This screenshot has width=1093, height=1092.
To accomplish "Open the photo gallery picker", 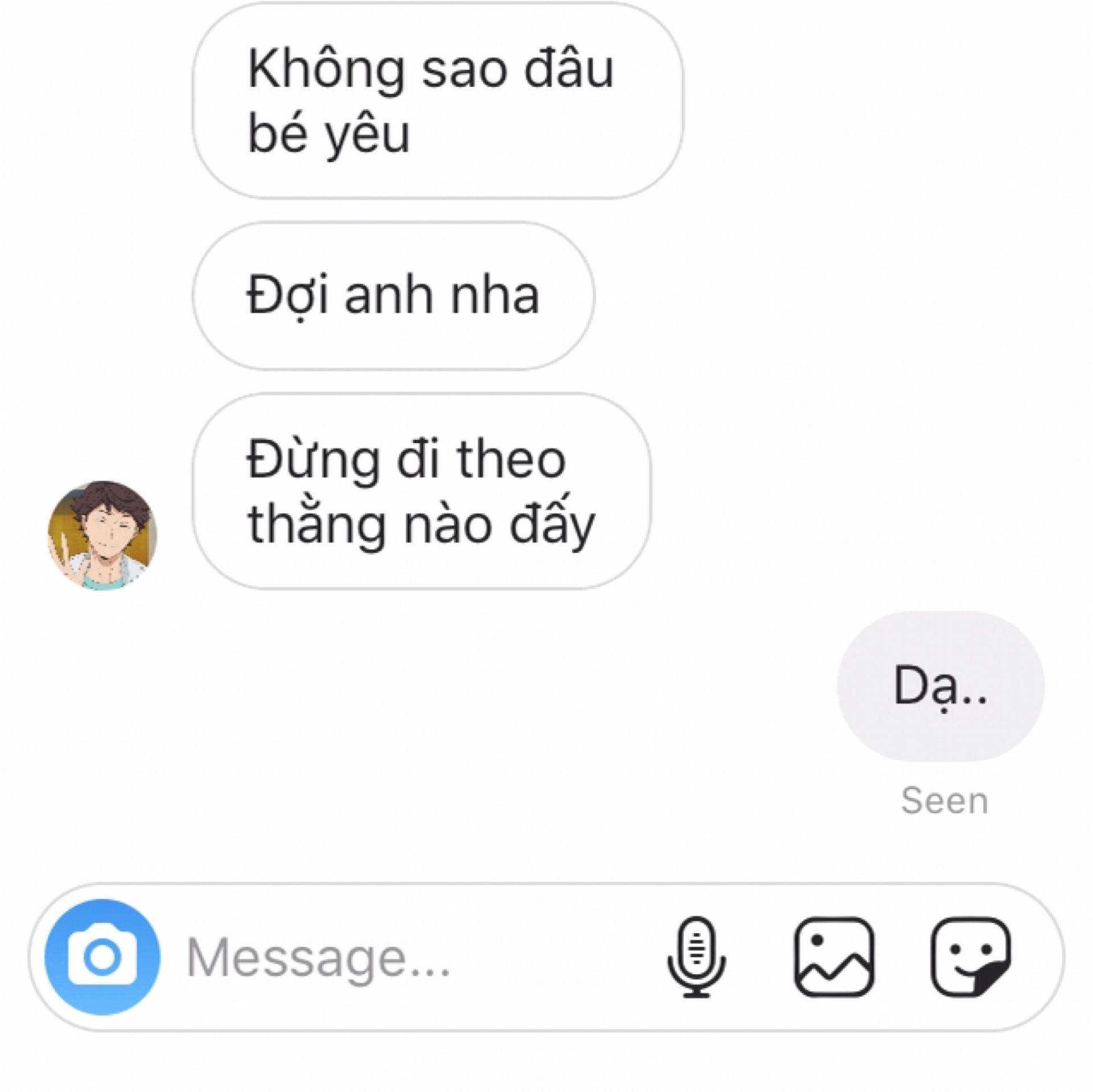I will tap(834, 957).
